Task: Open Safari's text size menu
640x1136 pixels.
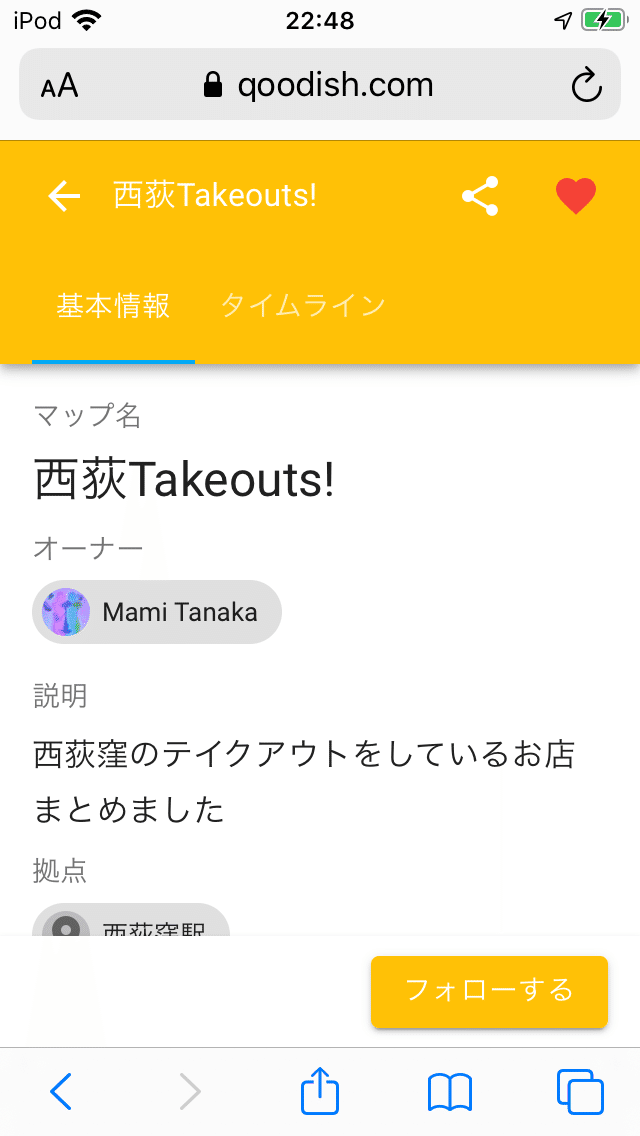Action: [x=59, y=86]
